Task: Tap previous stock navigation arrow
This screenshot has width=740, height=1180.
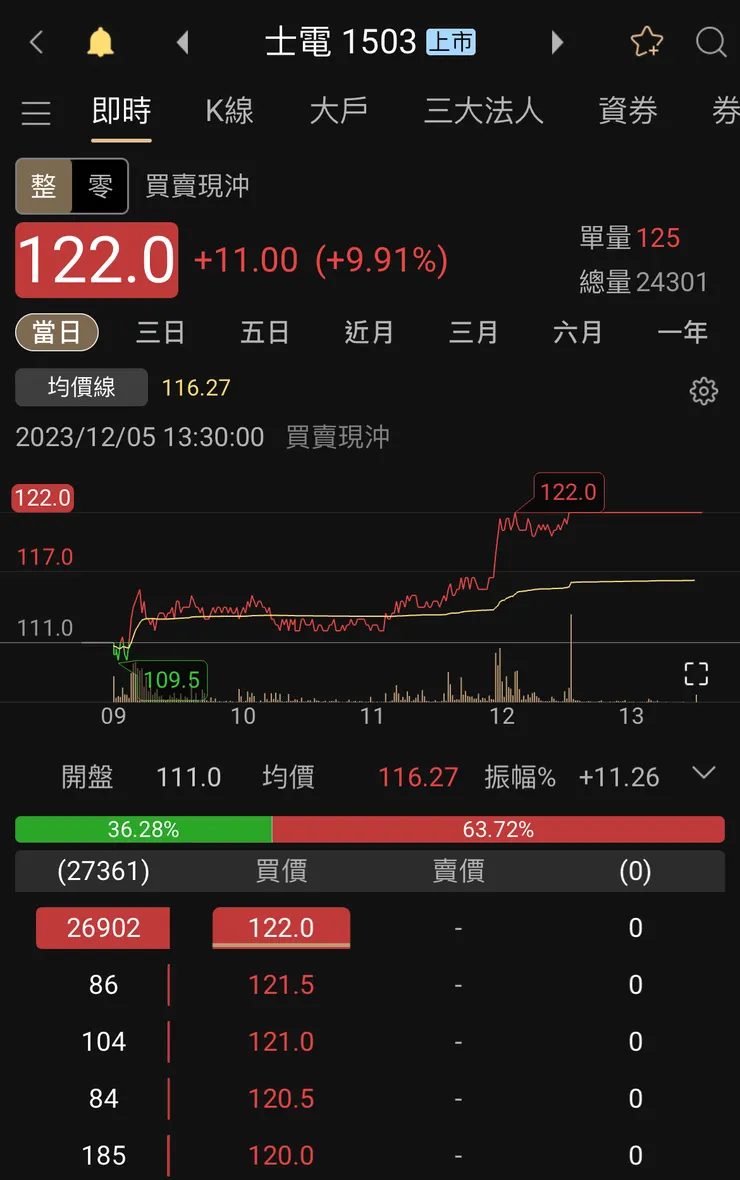Action: pos(181,42)
